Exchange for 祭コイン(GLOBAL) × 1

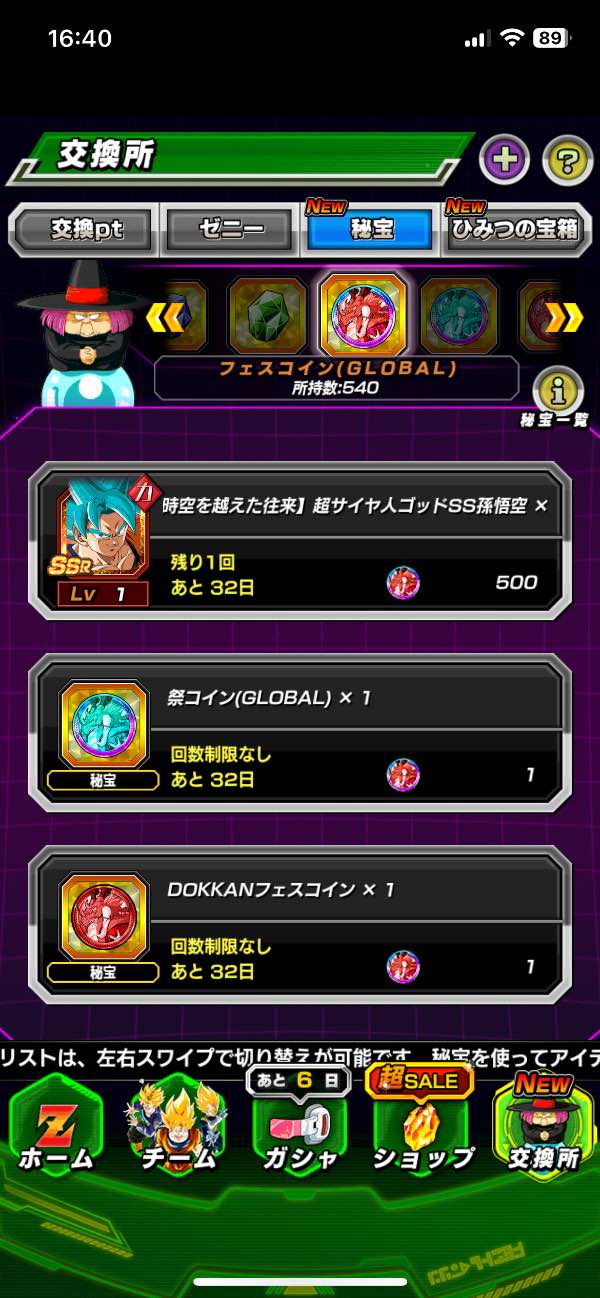300,733
